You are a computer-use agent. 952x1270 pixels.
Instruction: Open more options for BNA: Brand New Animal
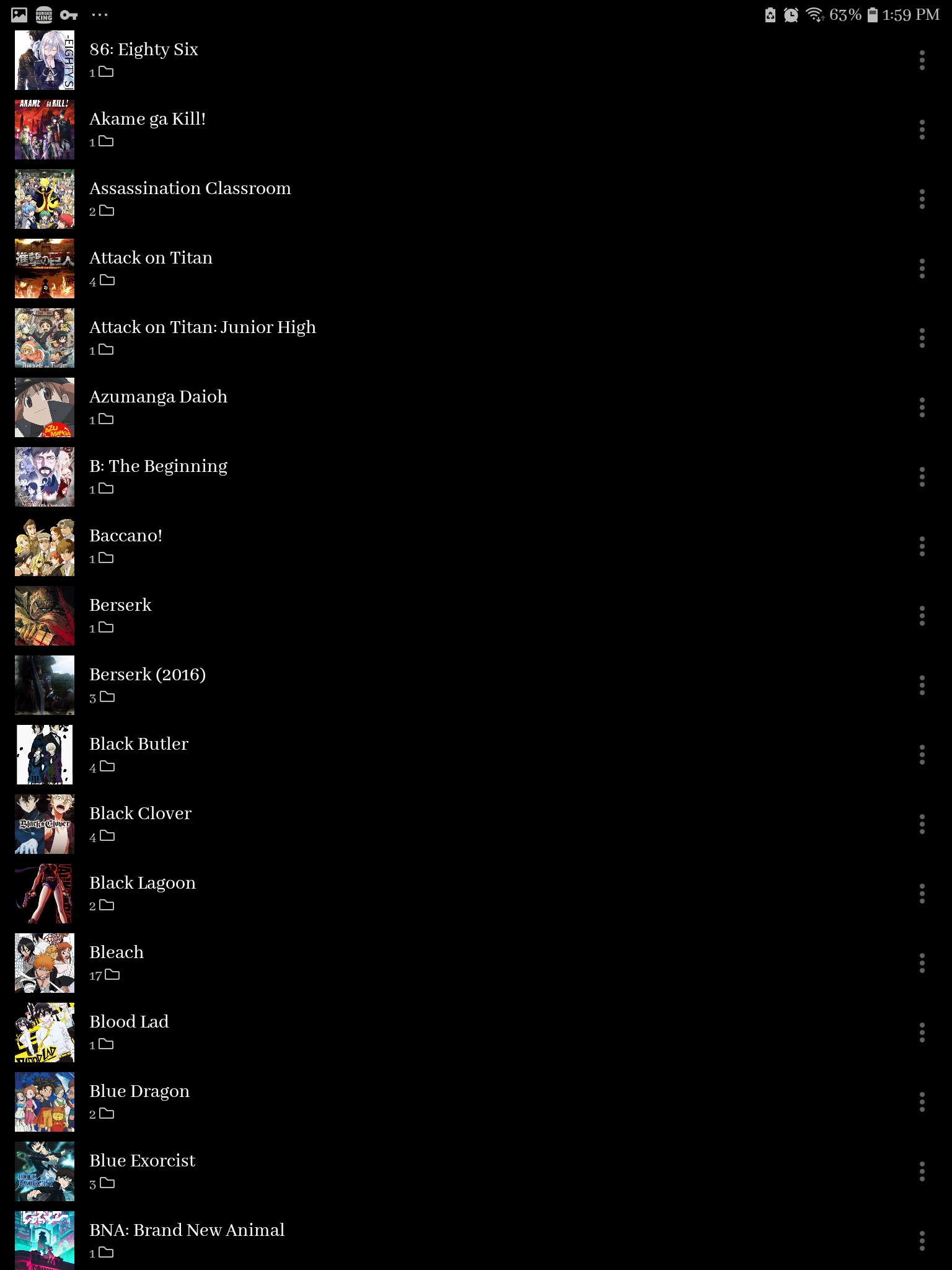(922, 1241)
